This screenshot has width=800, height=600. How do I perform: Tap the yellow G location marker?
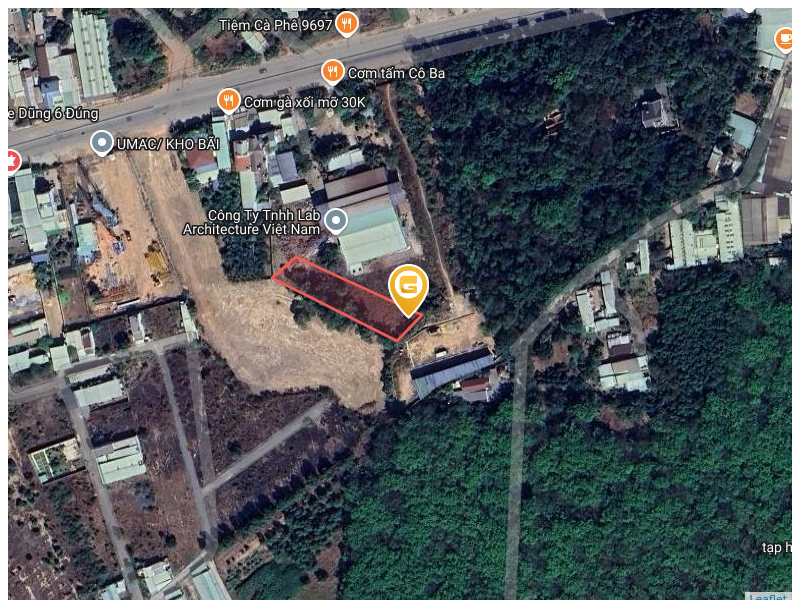(408, 288)
